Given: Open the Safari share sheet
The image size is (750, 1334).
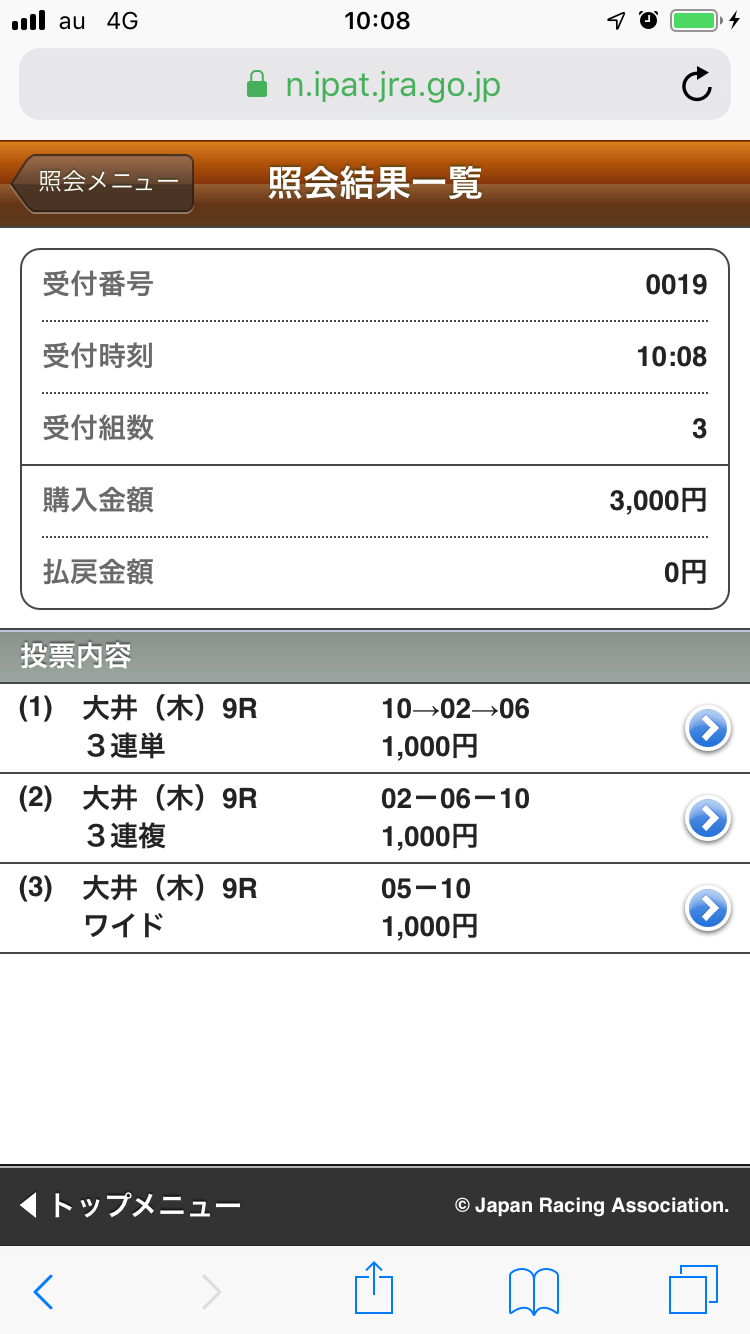Looking at the screenshot, I should tap(373, 1290).
